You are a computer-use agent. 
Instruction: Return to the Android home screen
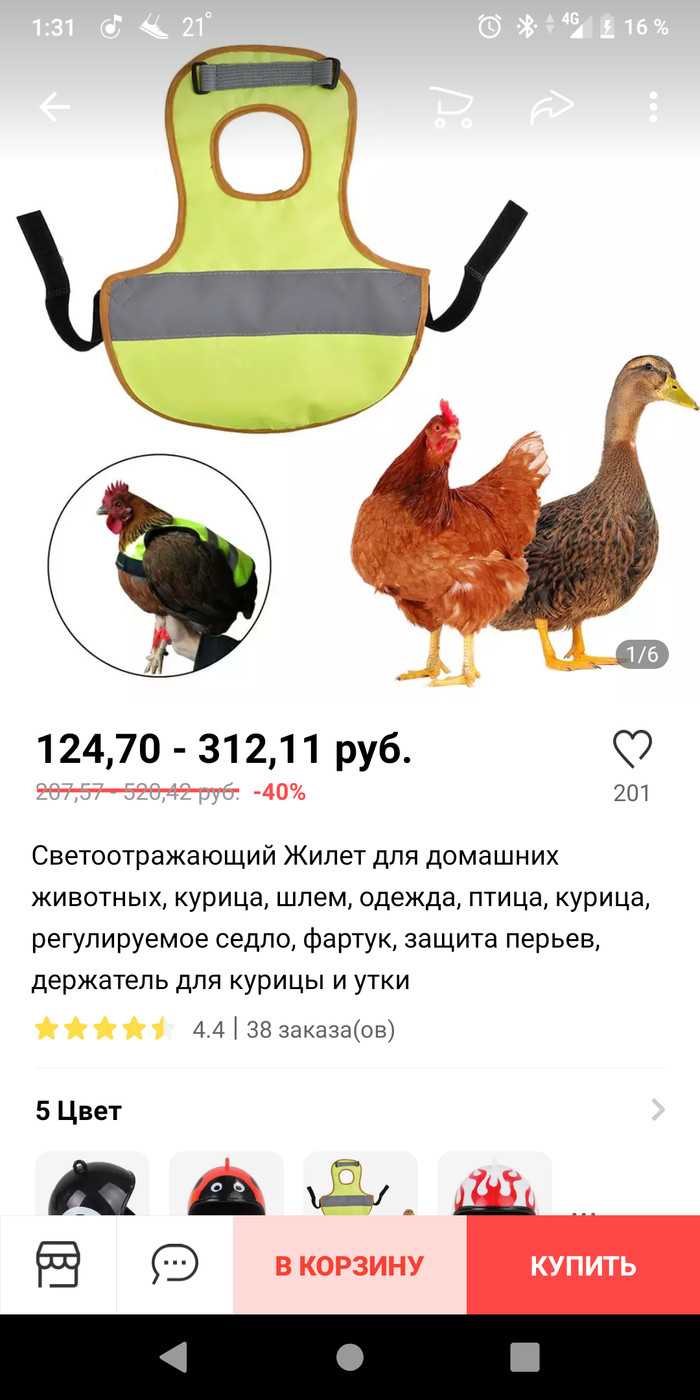tap(350, 1357)
